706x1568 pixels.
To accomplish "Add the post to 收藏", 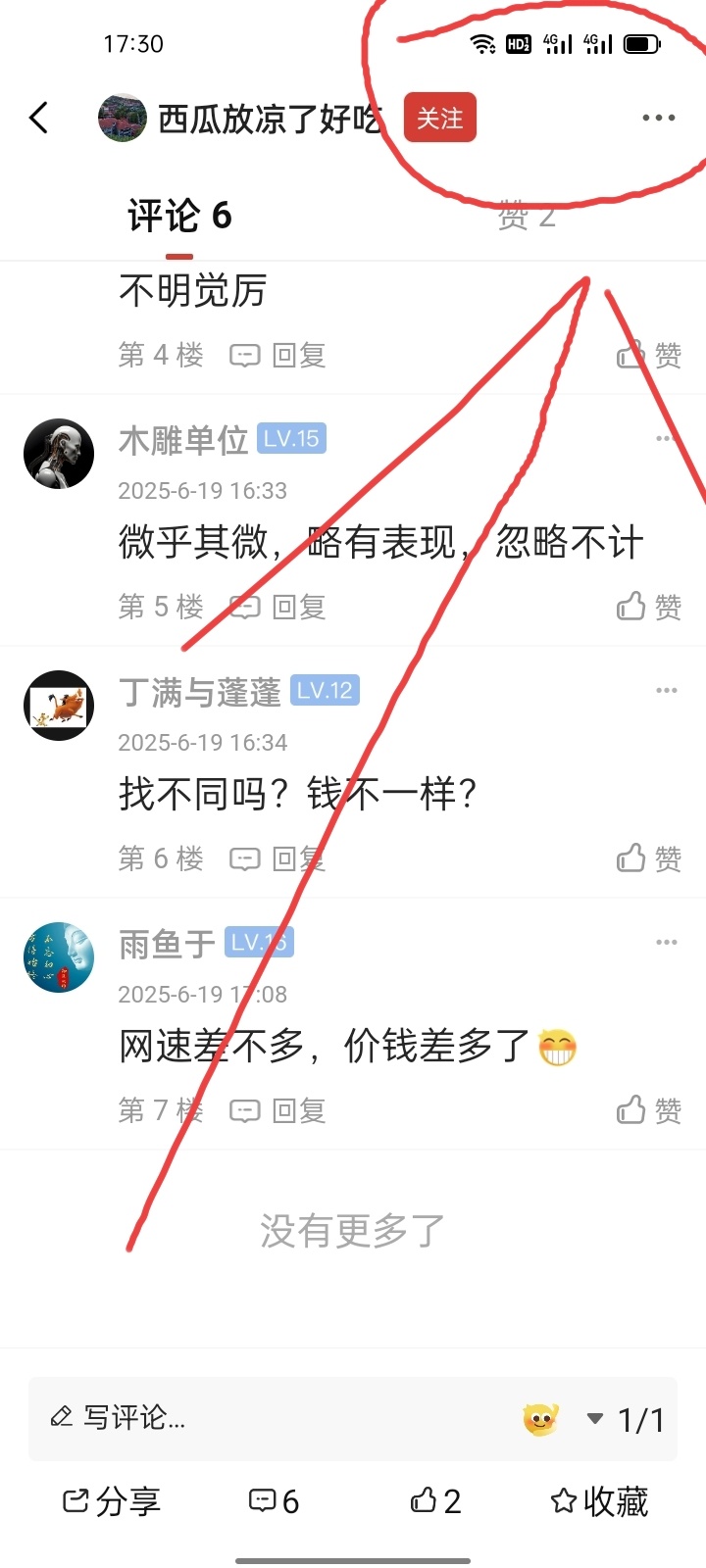I will click(599, 1501).
